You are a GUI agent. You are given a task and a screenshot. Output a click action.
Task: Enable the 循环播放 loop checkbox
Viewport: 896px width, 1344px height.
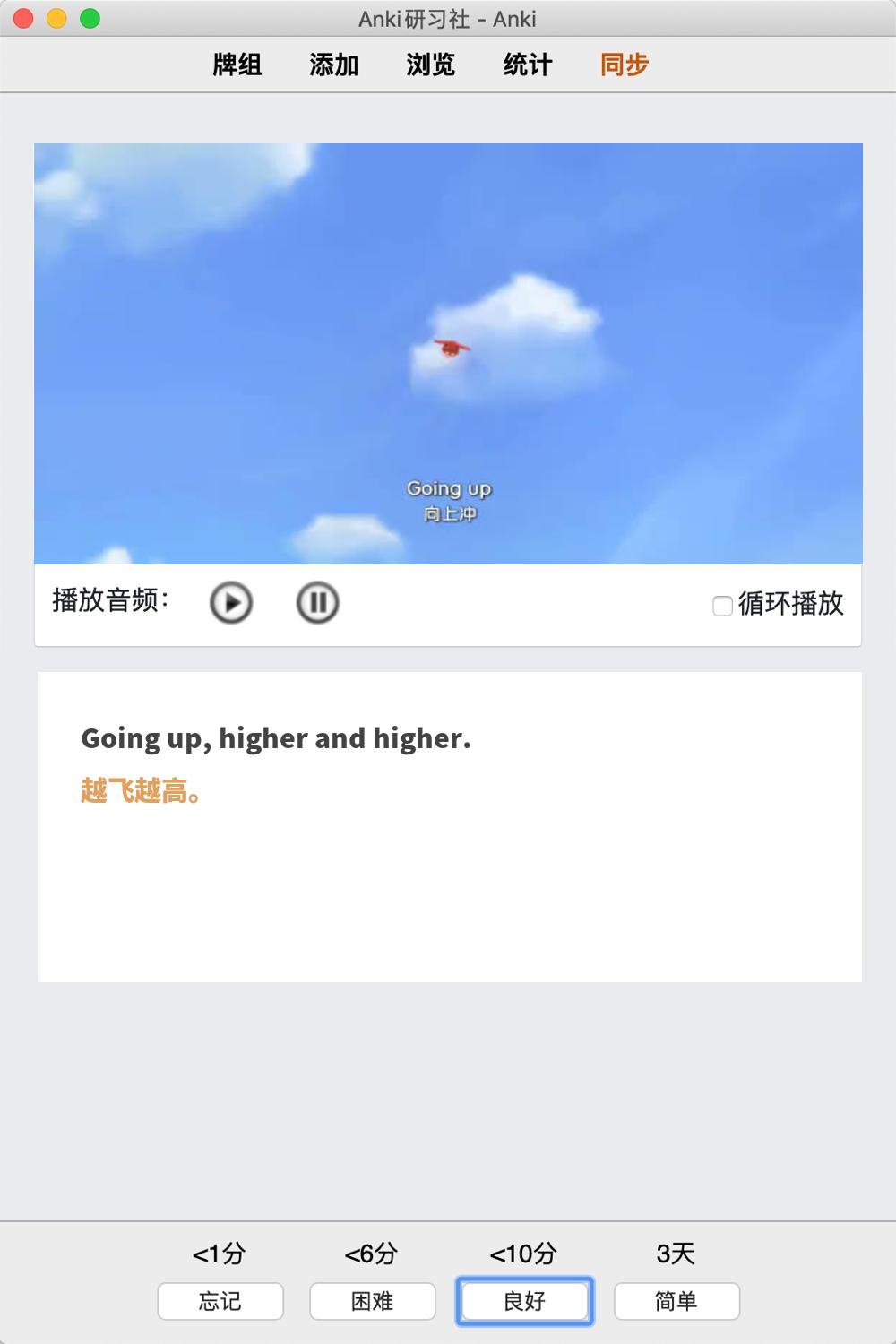click(722, 606)
